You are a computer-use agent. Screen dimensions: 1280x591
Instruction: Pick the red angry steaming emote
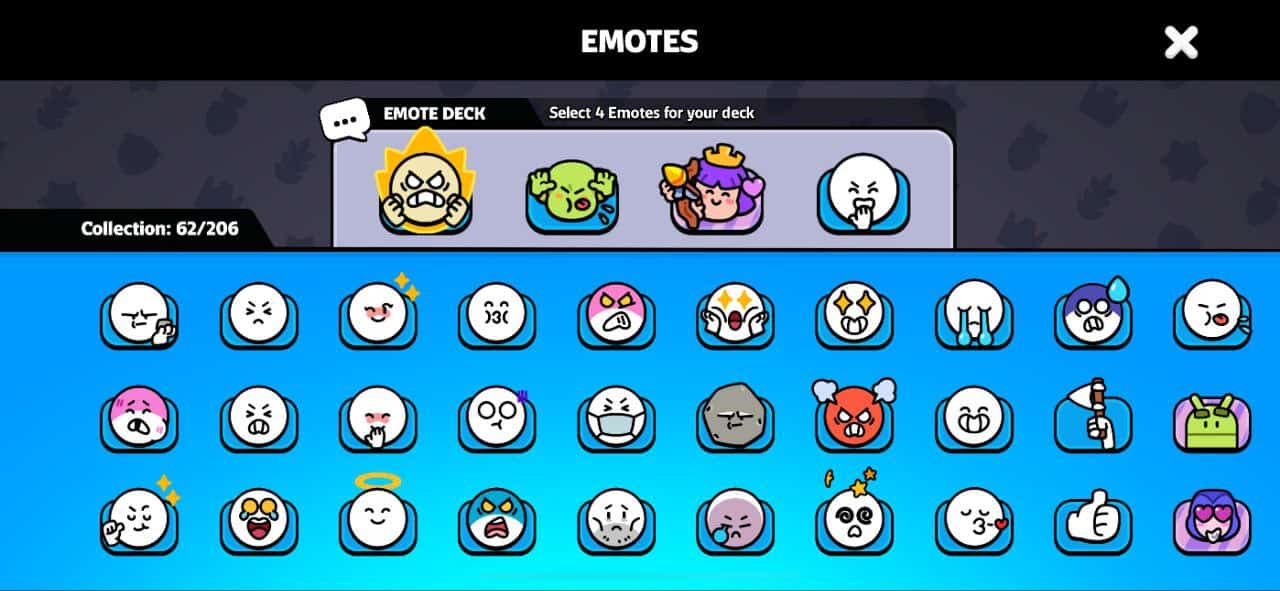tap(854, 415)
